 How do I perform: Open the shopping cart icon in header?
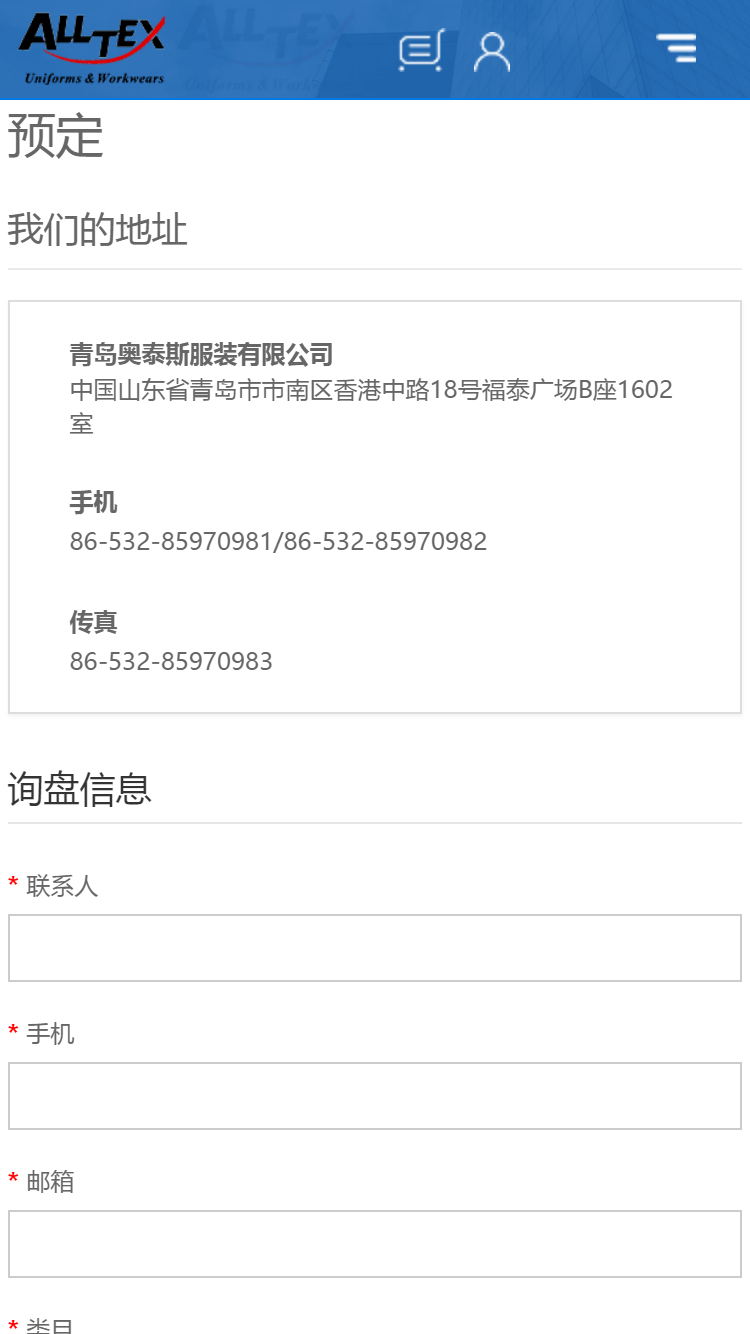point(422,52)
